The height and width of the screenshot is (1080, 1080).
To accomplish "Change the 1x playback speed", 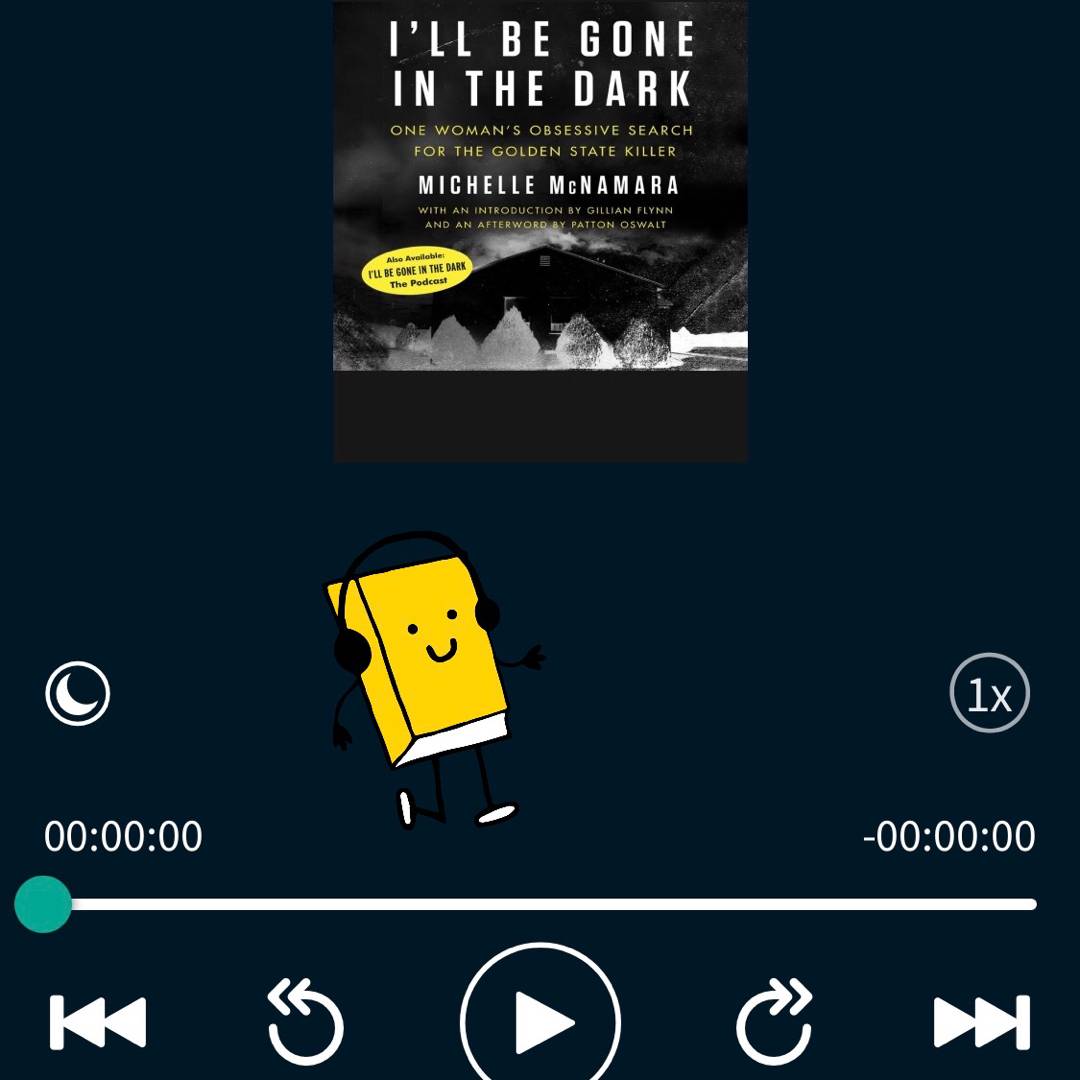I will tap(989, 693).
